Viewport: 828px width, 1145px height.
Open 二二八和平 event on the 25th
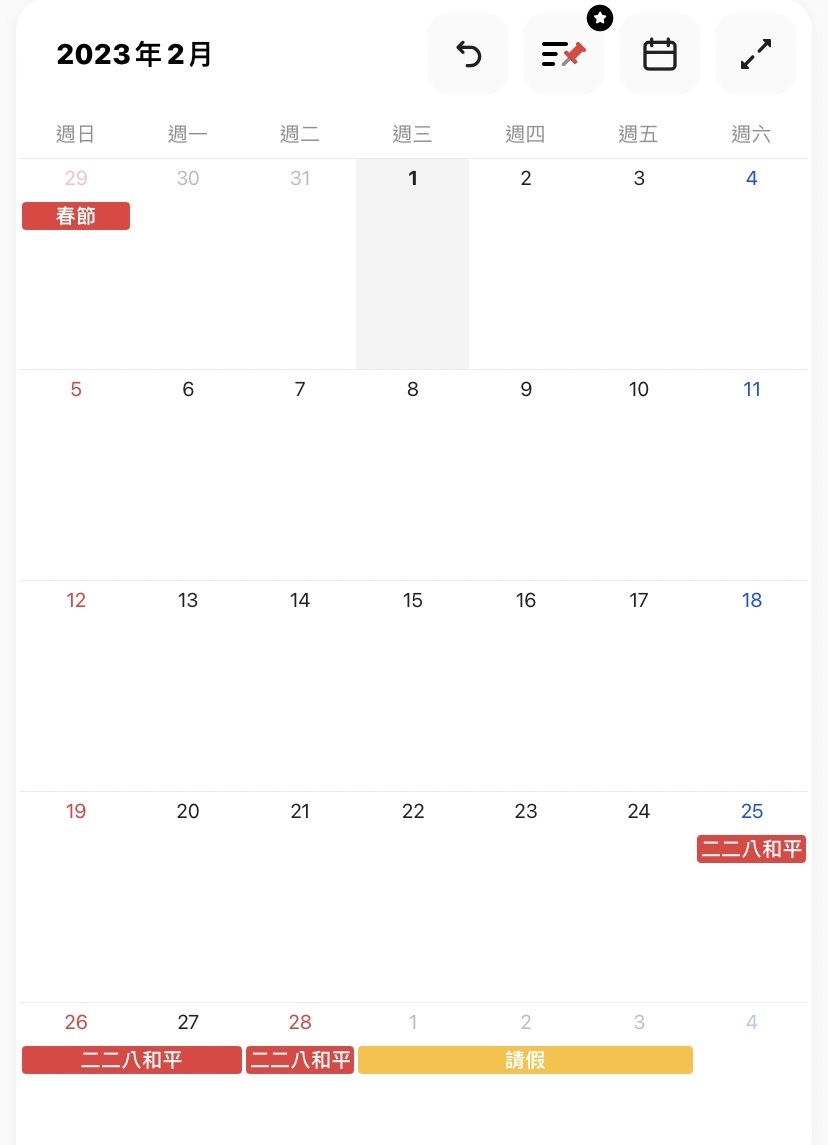[751, 850]
